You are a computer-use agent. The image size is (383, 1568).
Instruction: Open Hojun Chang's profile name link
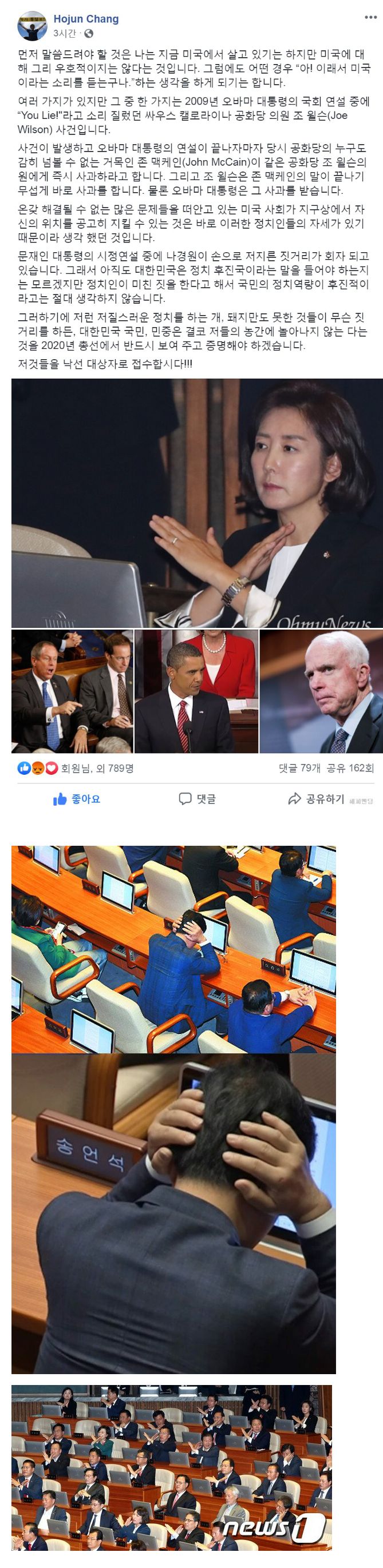86,19
